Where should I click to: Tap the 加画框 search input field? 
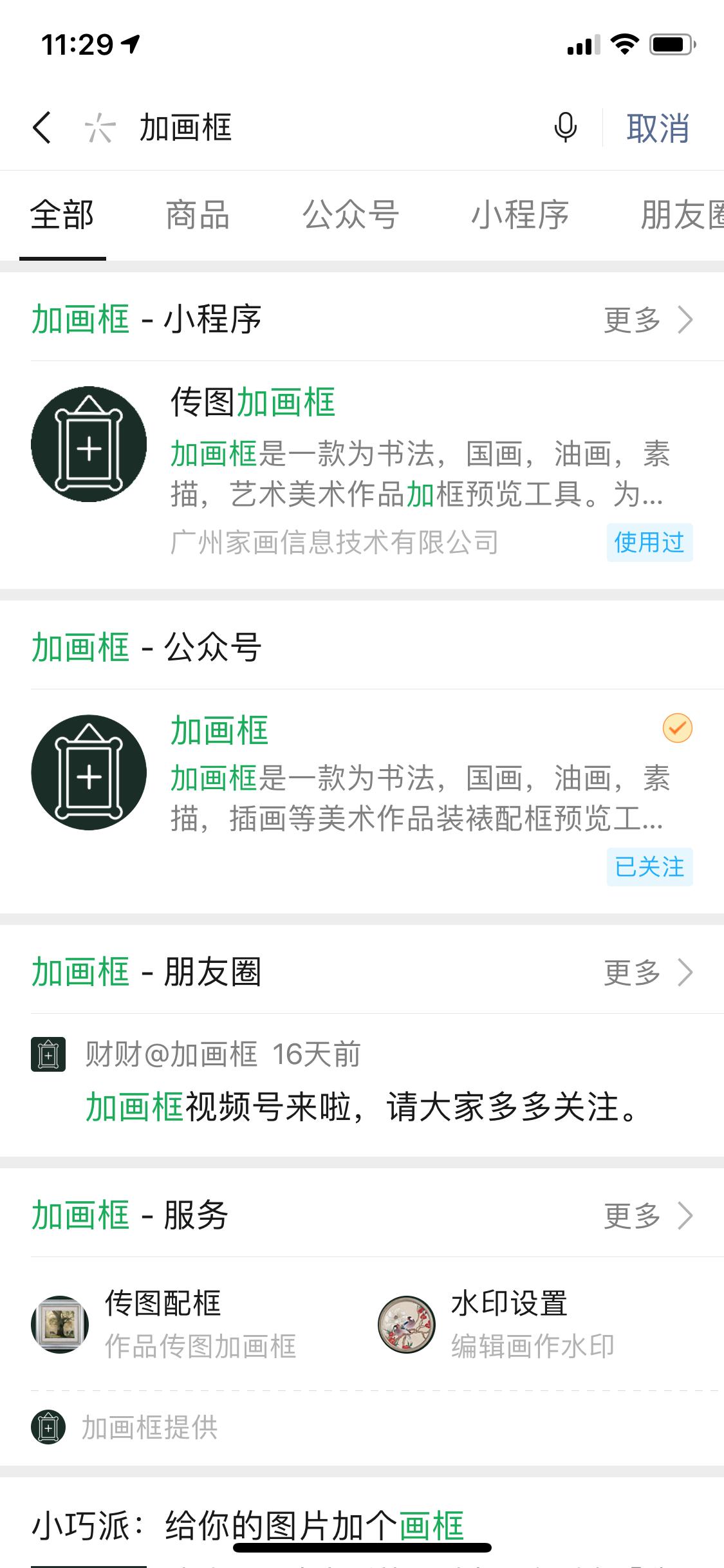(257, 127)
